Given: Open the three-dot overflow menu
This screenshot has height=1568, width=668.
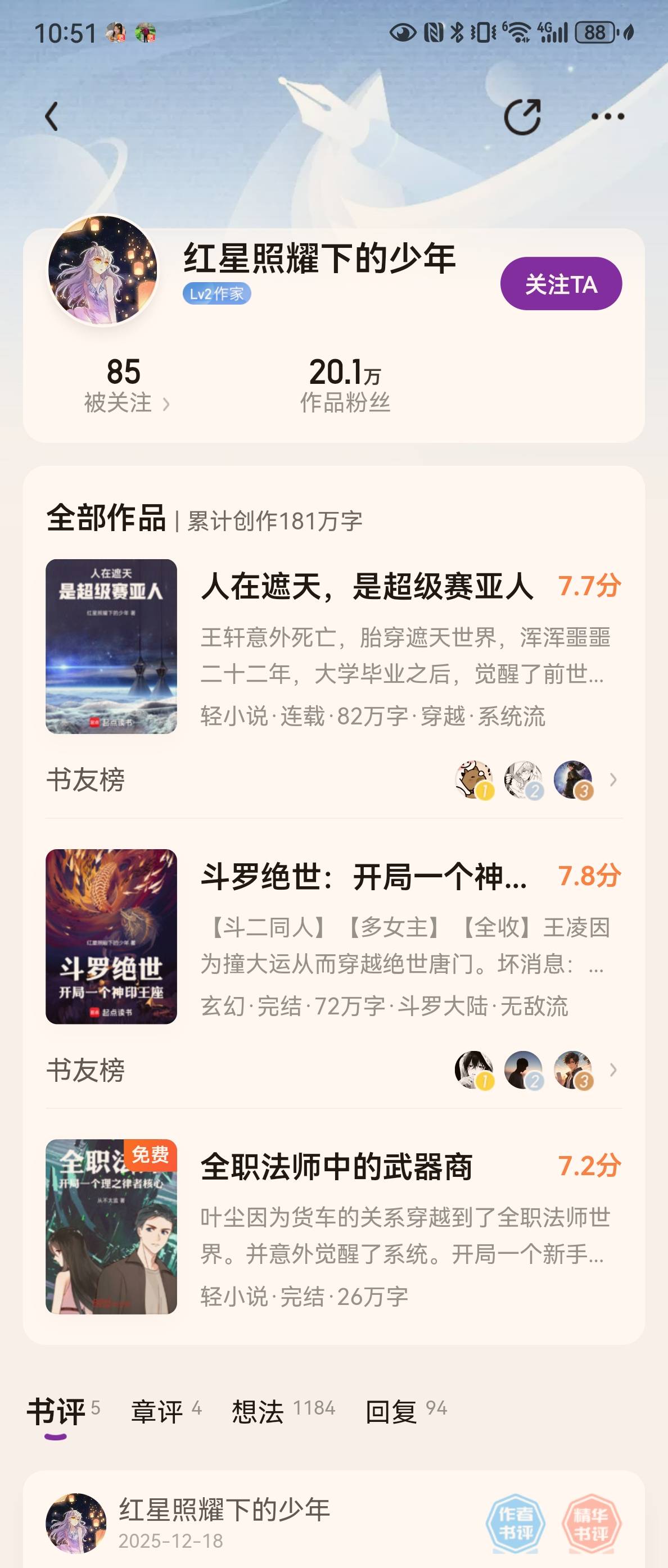Looking at the screenshot, I should click(x=607, y=116).
